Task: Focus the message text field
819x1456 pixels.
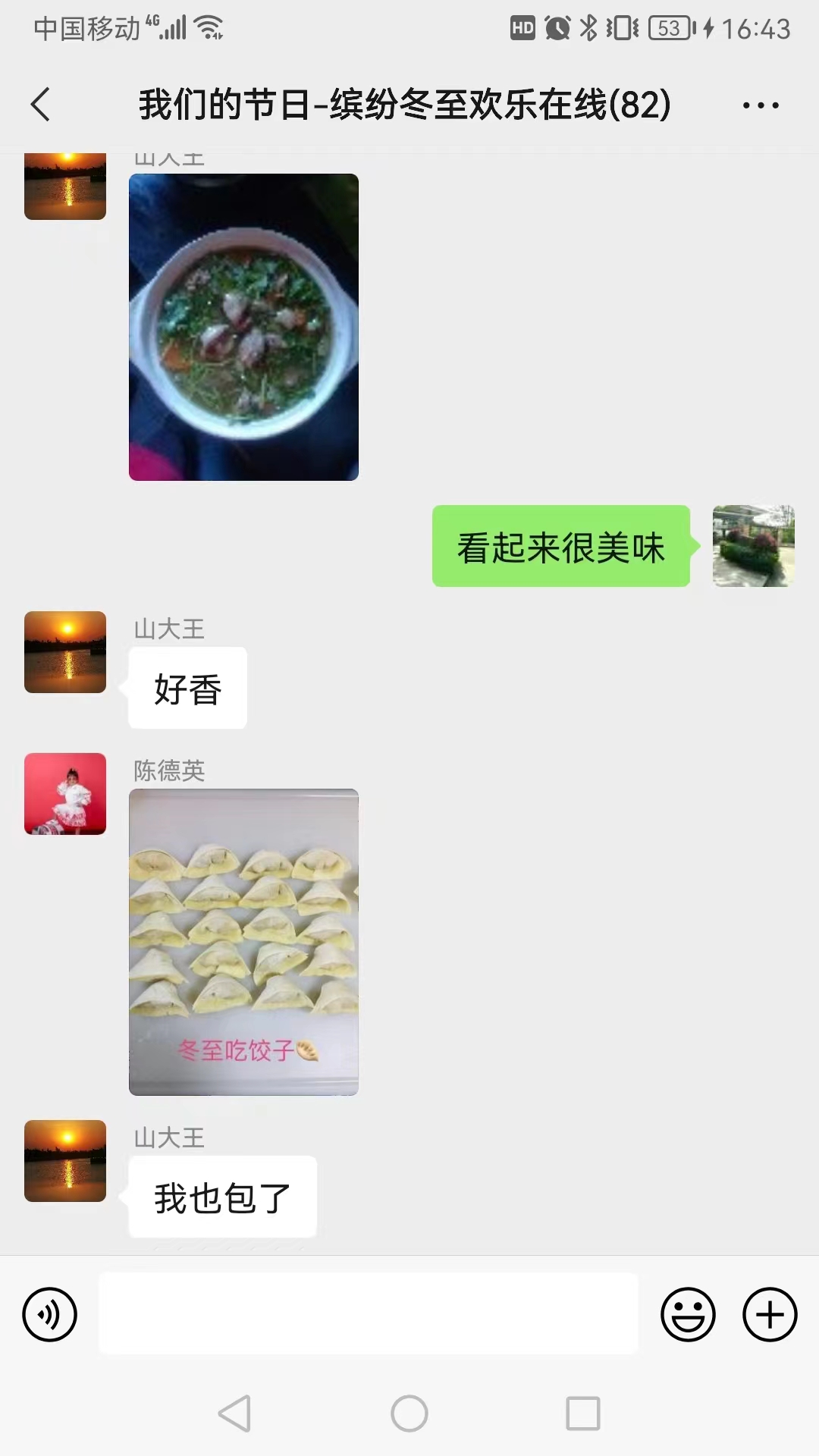Action: pos(369,1314)
